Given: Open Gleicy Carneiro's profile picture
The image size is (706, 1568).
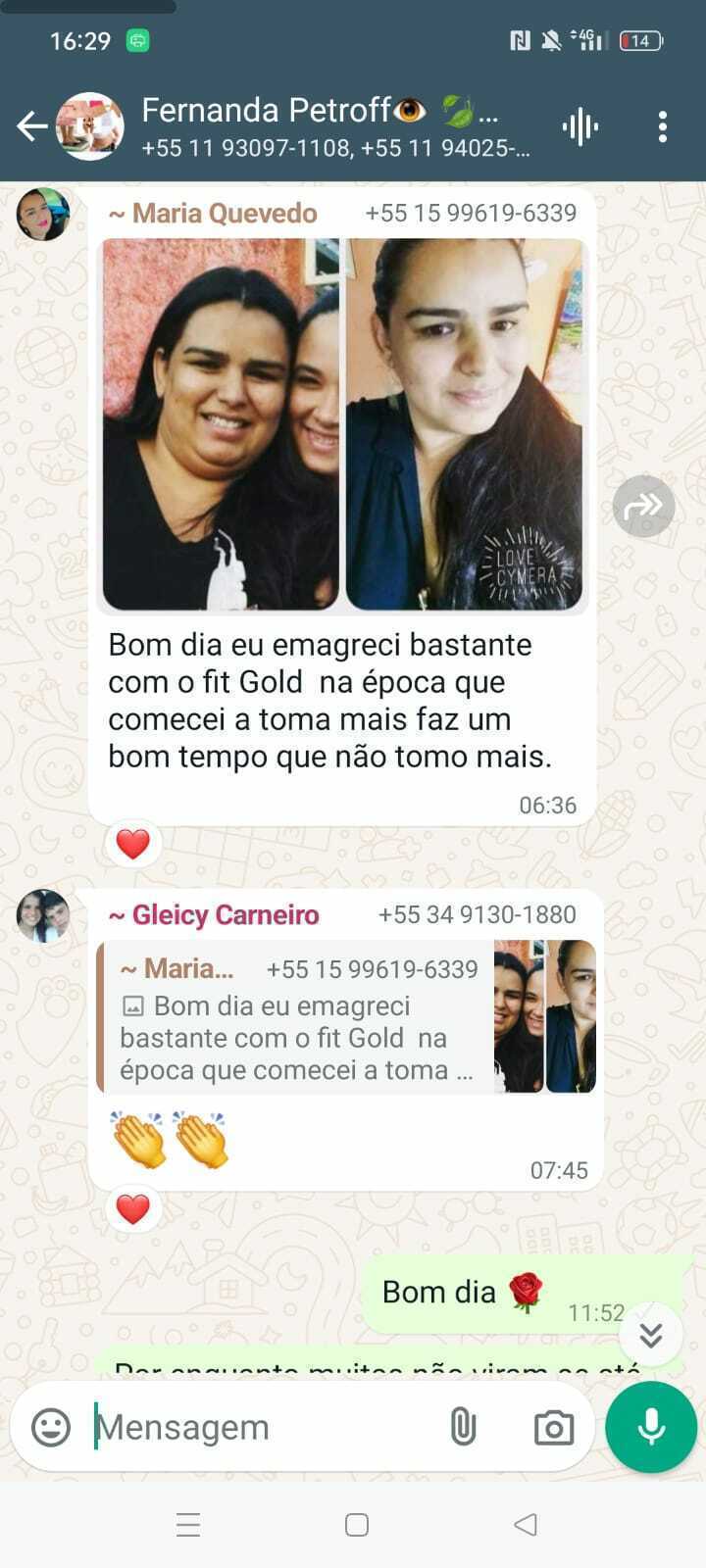Looking at the screenshot, I should [x=43, y=916].
